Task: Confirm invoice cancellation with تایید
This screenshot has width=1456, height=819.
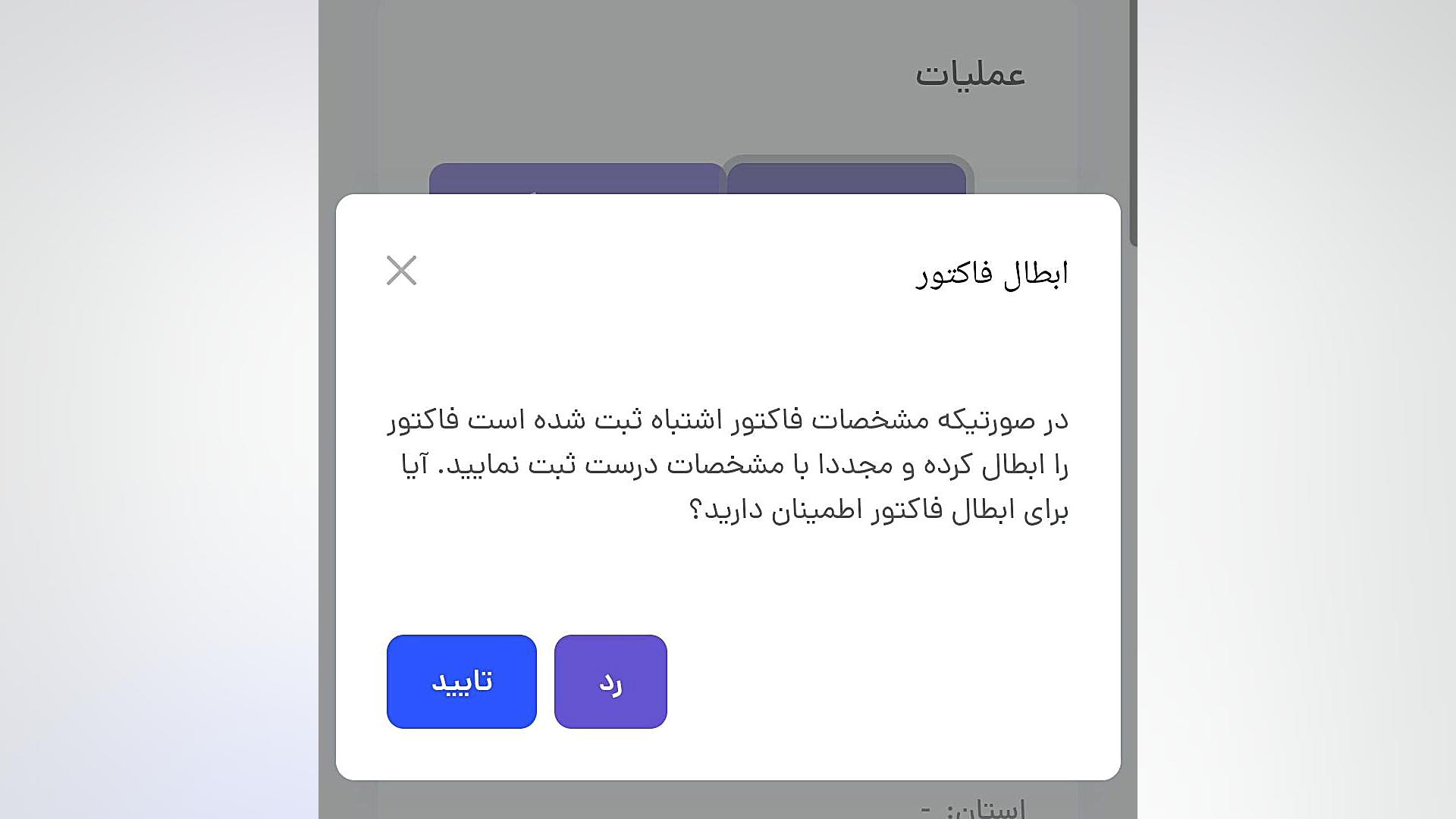Action: 462,682
